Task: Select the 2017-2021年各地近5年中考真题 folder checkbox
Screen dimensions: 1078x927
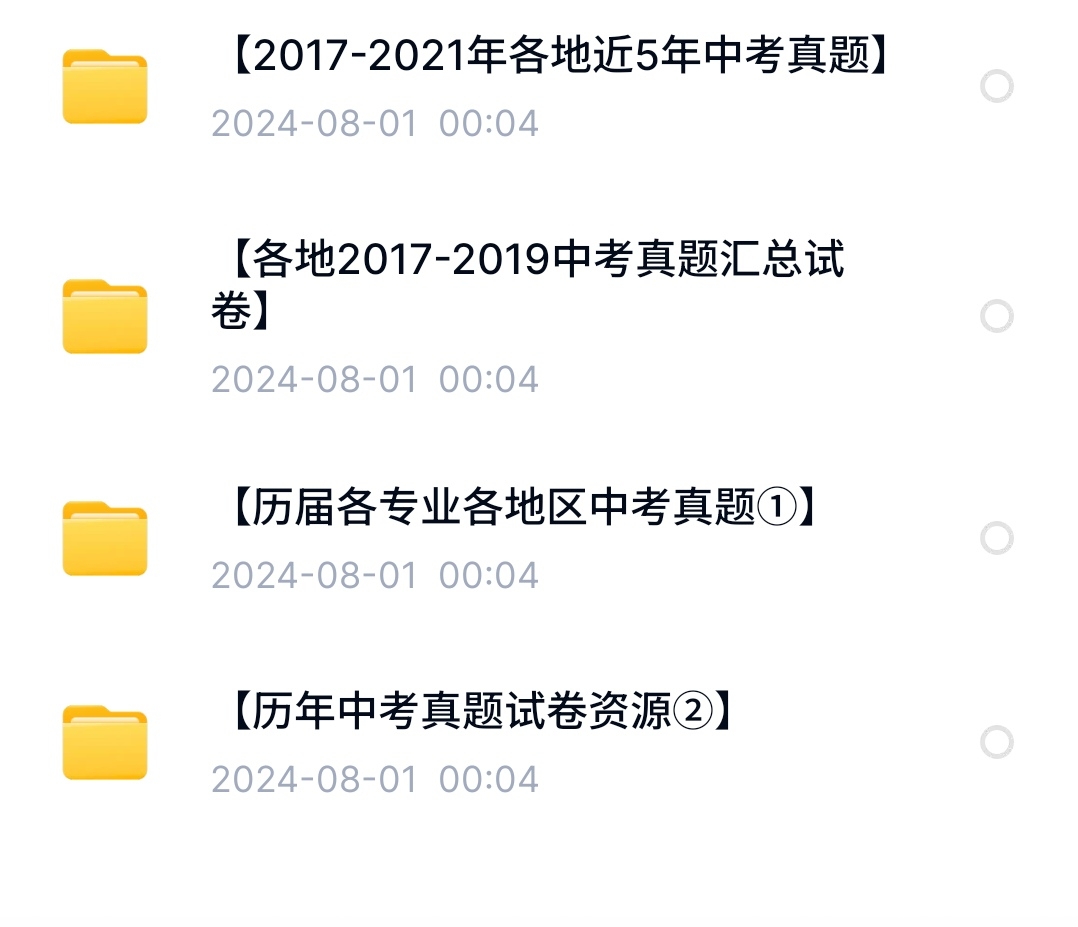Action: pos(996,87)
